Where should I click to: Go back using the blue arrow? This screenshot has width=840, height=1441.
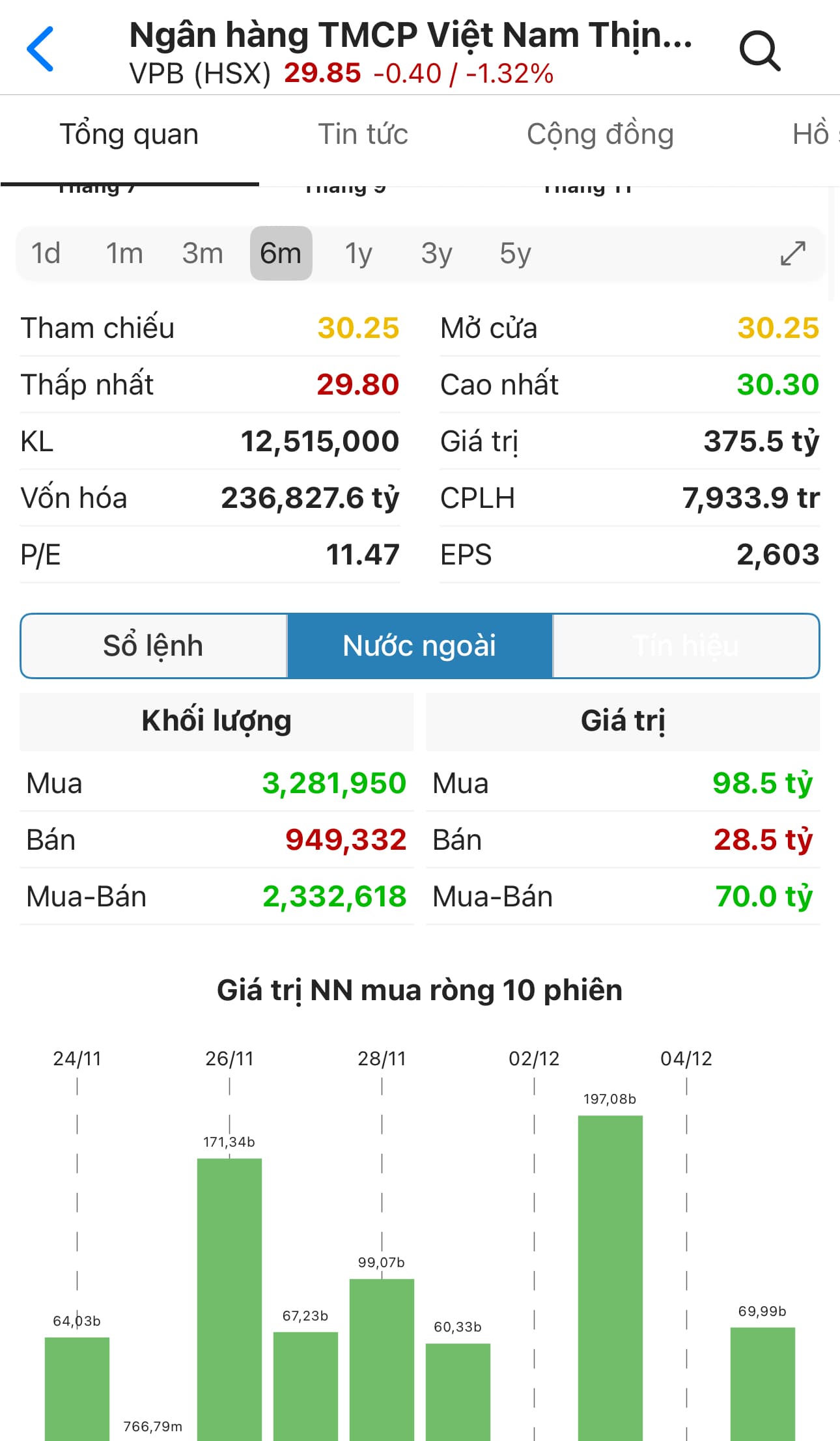point(40,49)
